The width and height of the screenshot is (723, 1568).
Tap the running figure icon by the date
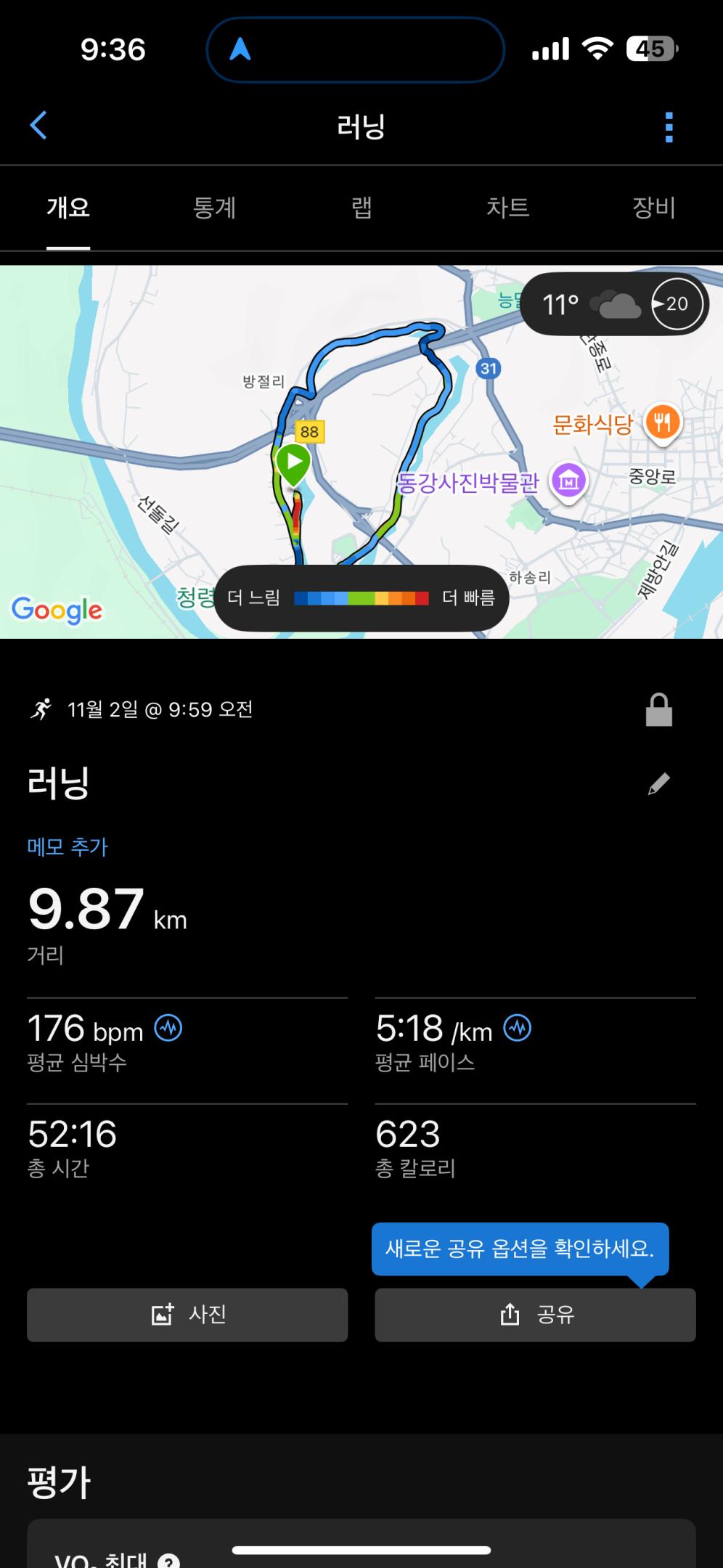[42, 709]
